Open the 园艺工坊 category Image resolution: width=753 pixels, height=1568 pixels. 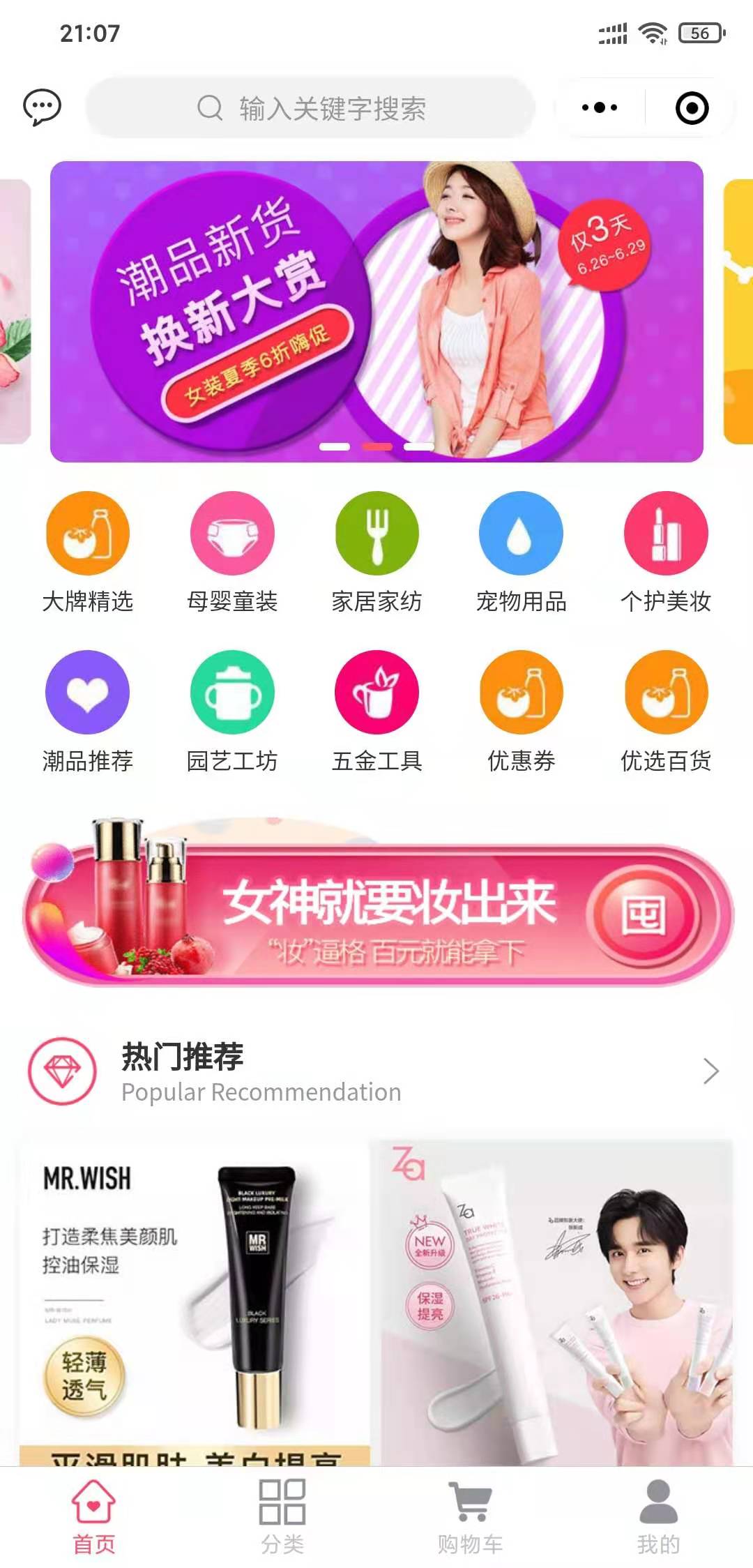(232, 710)
